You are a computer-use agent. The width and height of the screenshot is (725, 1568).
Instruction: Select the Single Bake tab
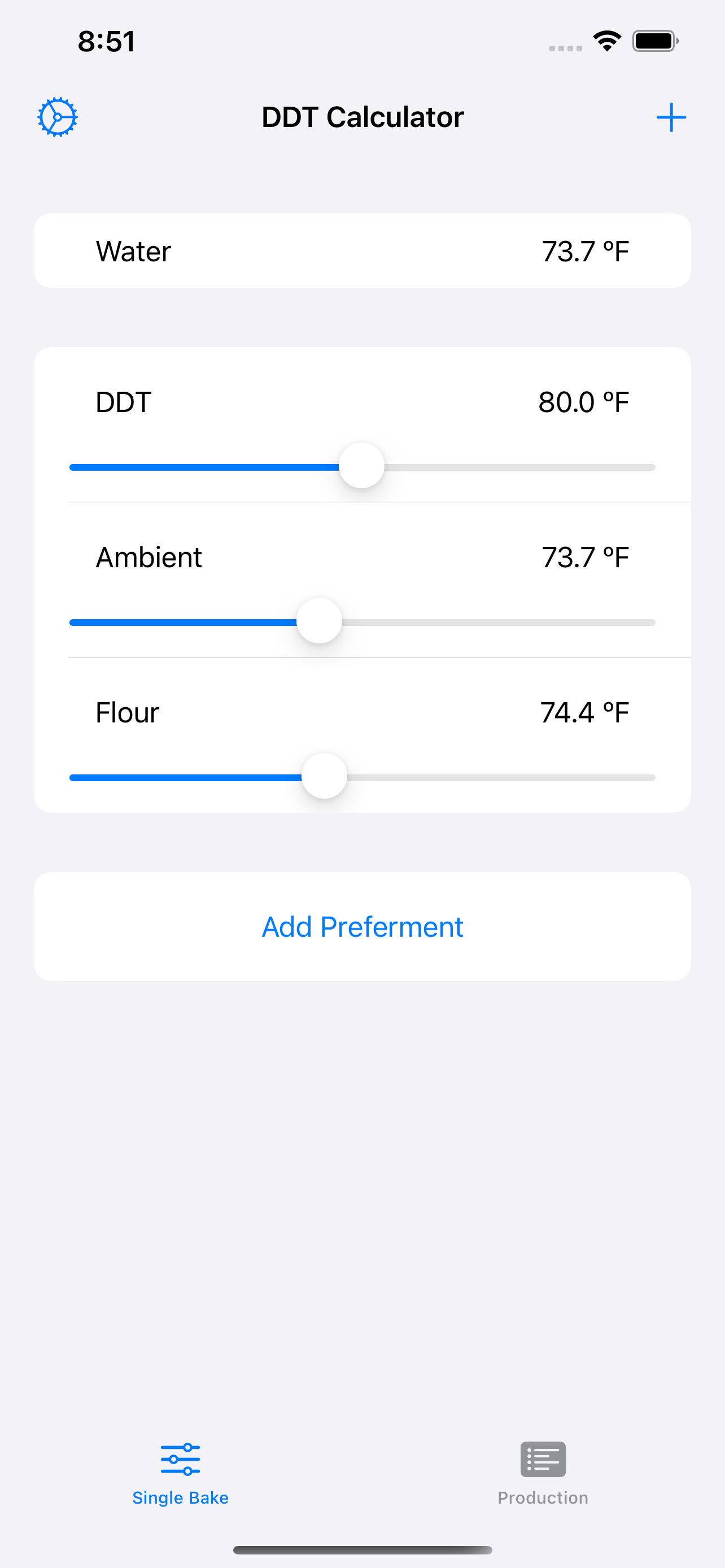[180, 1473]
